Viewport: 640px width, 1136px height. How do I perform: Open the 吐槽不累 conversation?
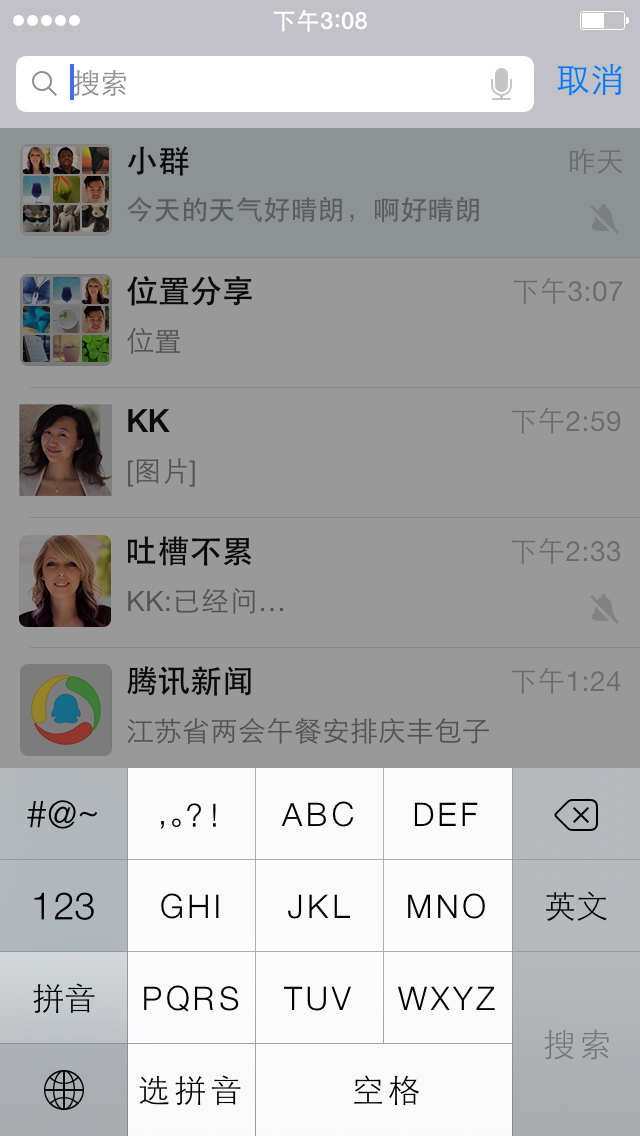click(x=320, y=582)
